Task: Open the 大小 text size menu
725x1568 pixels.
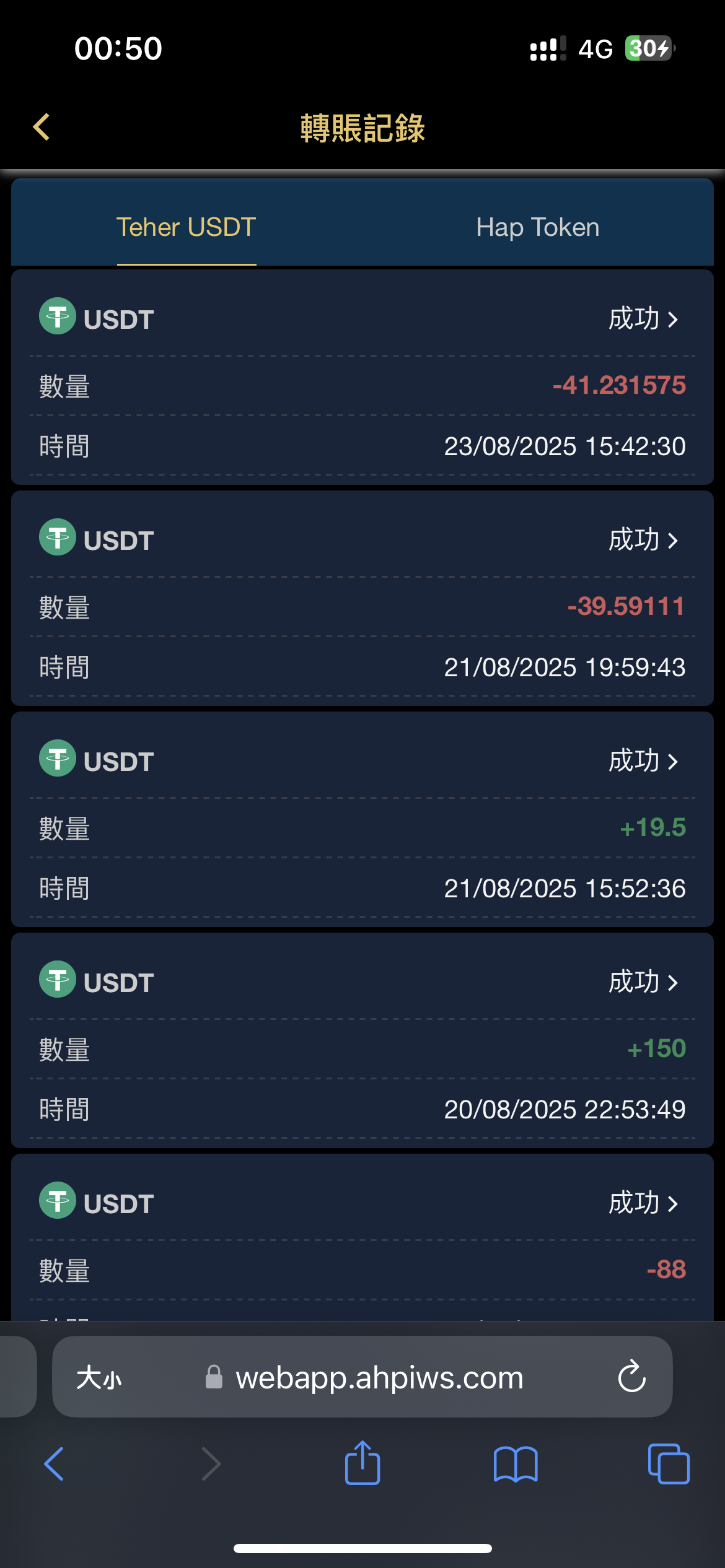Action: (99, 1378)
